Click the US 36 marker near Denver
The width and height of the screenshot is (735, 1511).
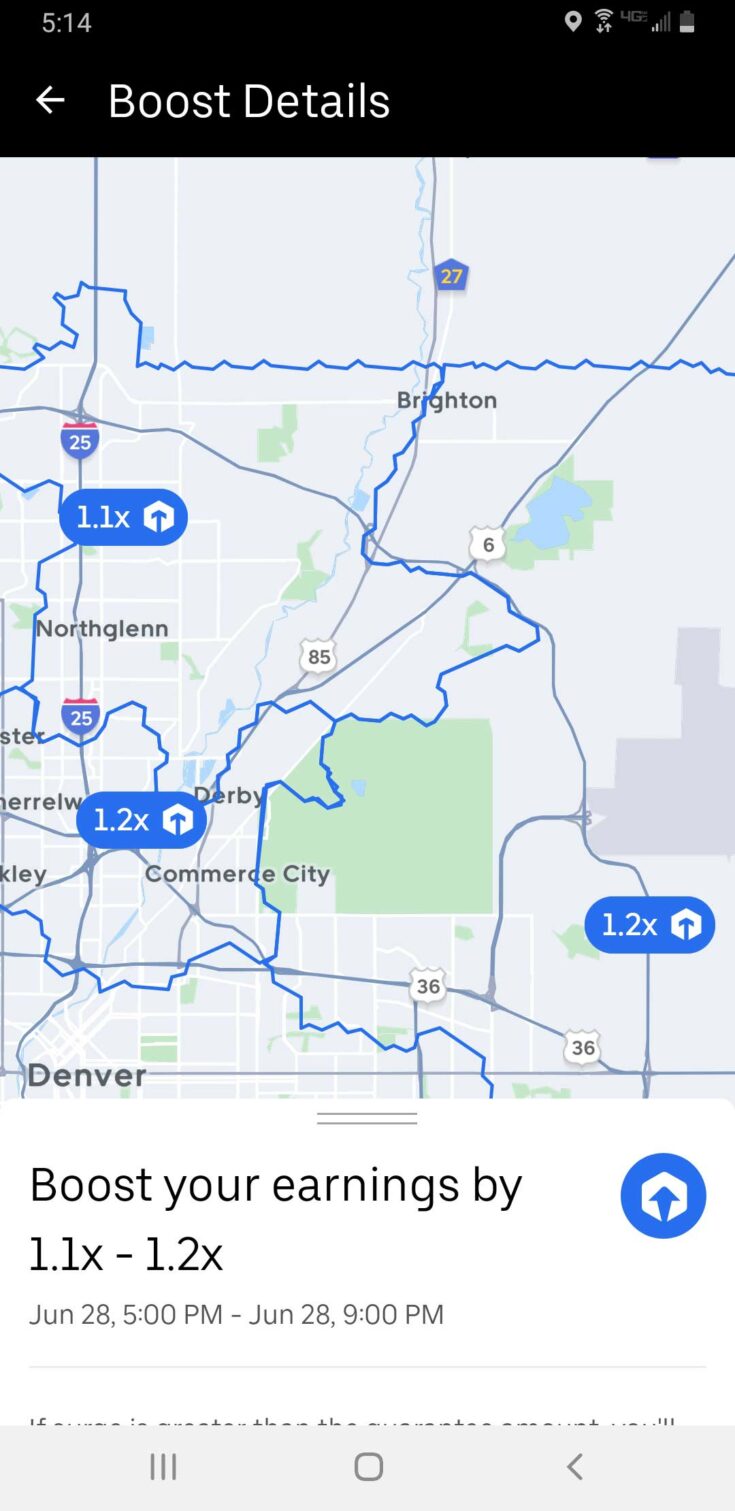429,986
